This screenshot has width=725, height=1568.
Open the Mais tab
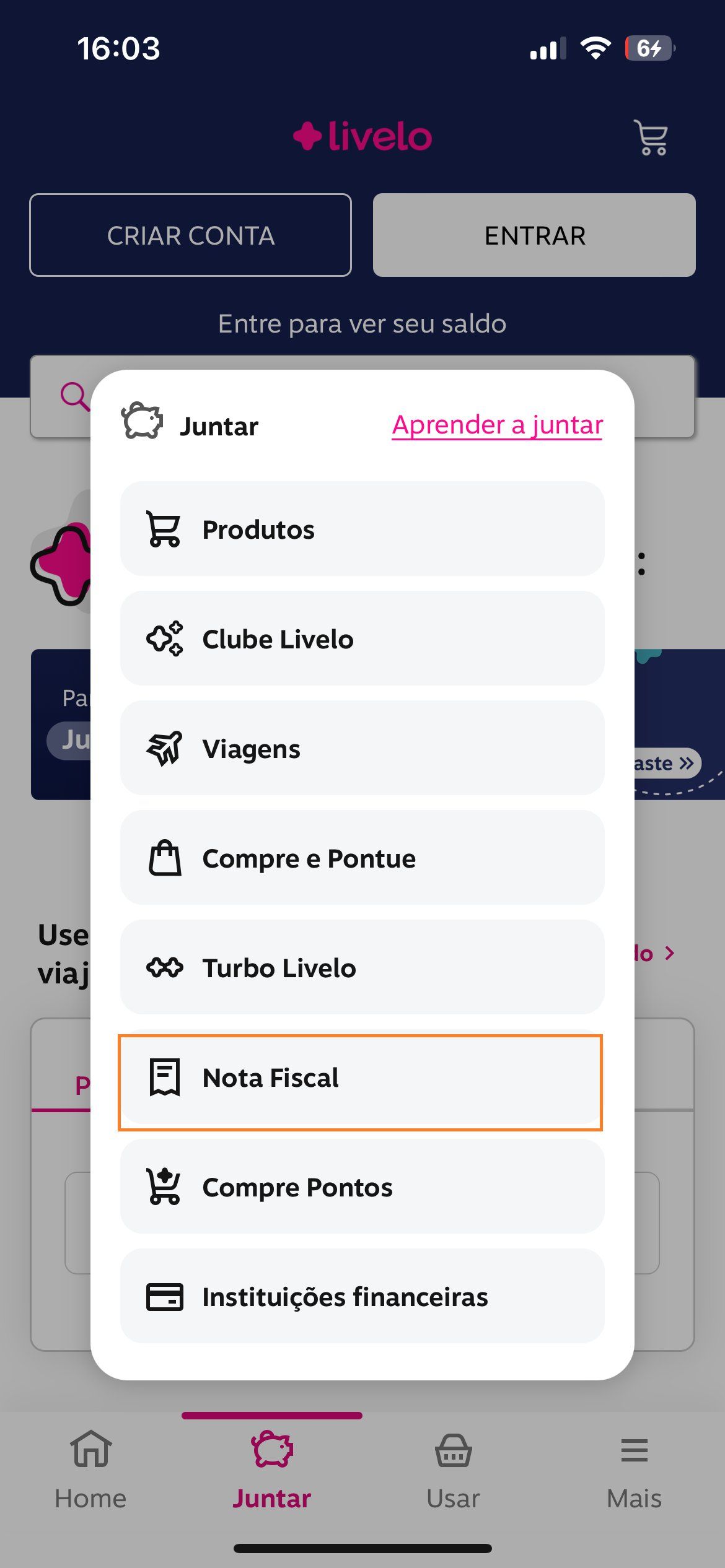point(634,1470)
